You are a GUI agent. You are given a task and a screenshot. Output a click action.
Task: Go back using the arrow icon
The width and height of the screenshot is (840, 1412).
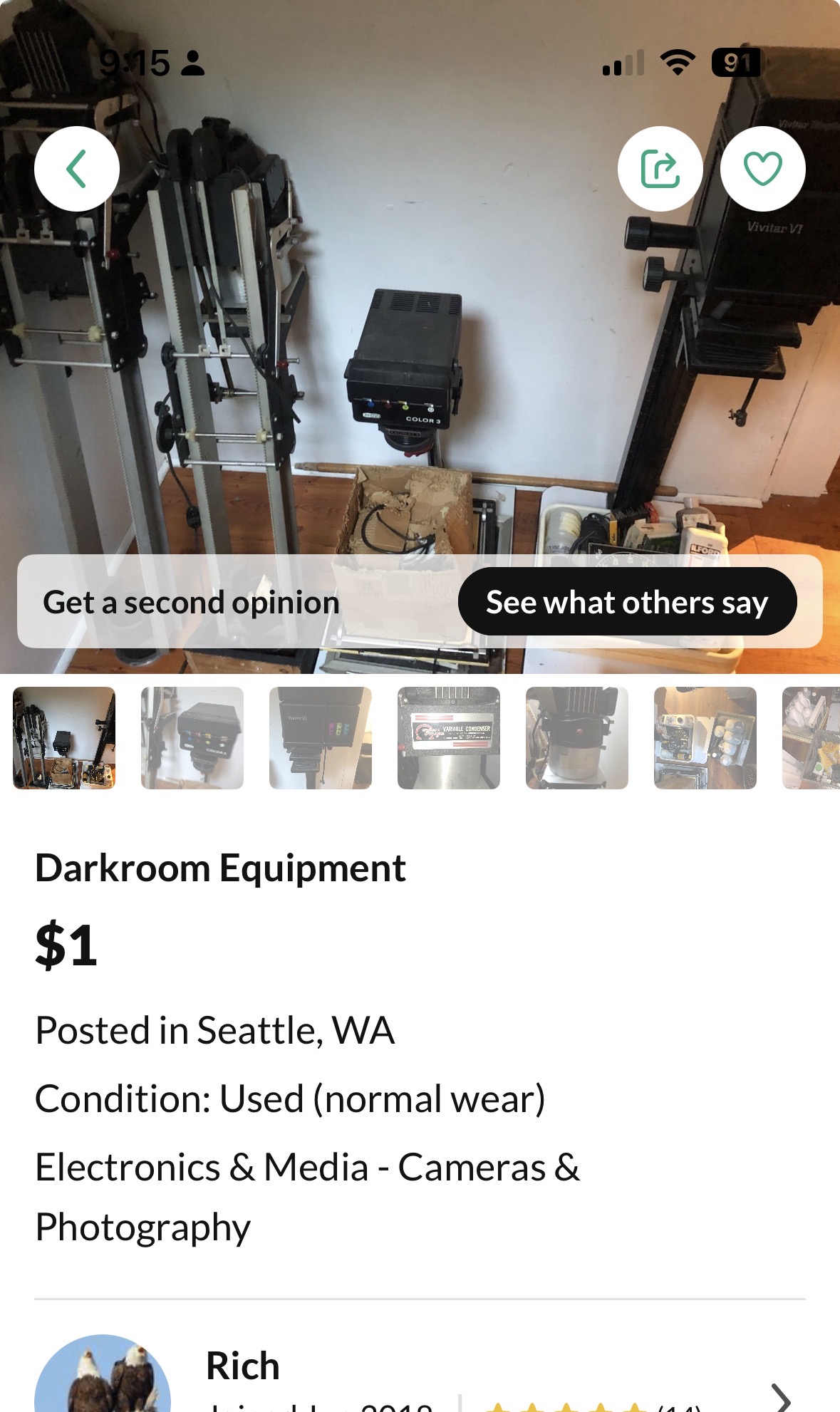tap(77, 169)
